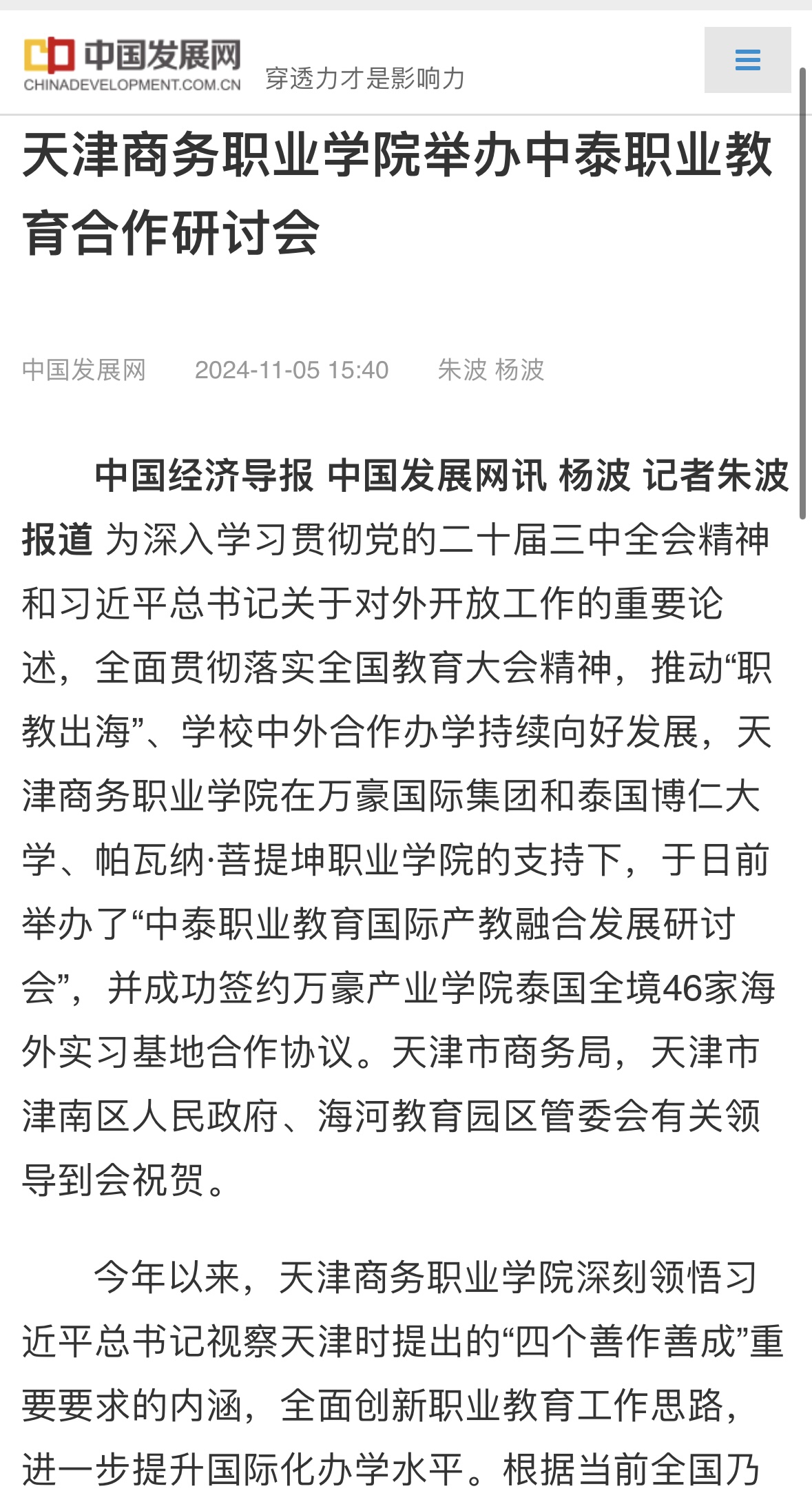Tap the 中国发展网 logo to go home
The width and height of the screenshot is (812, 1502).
point(132,65)
